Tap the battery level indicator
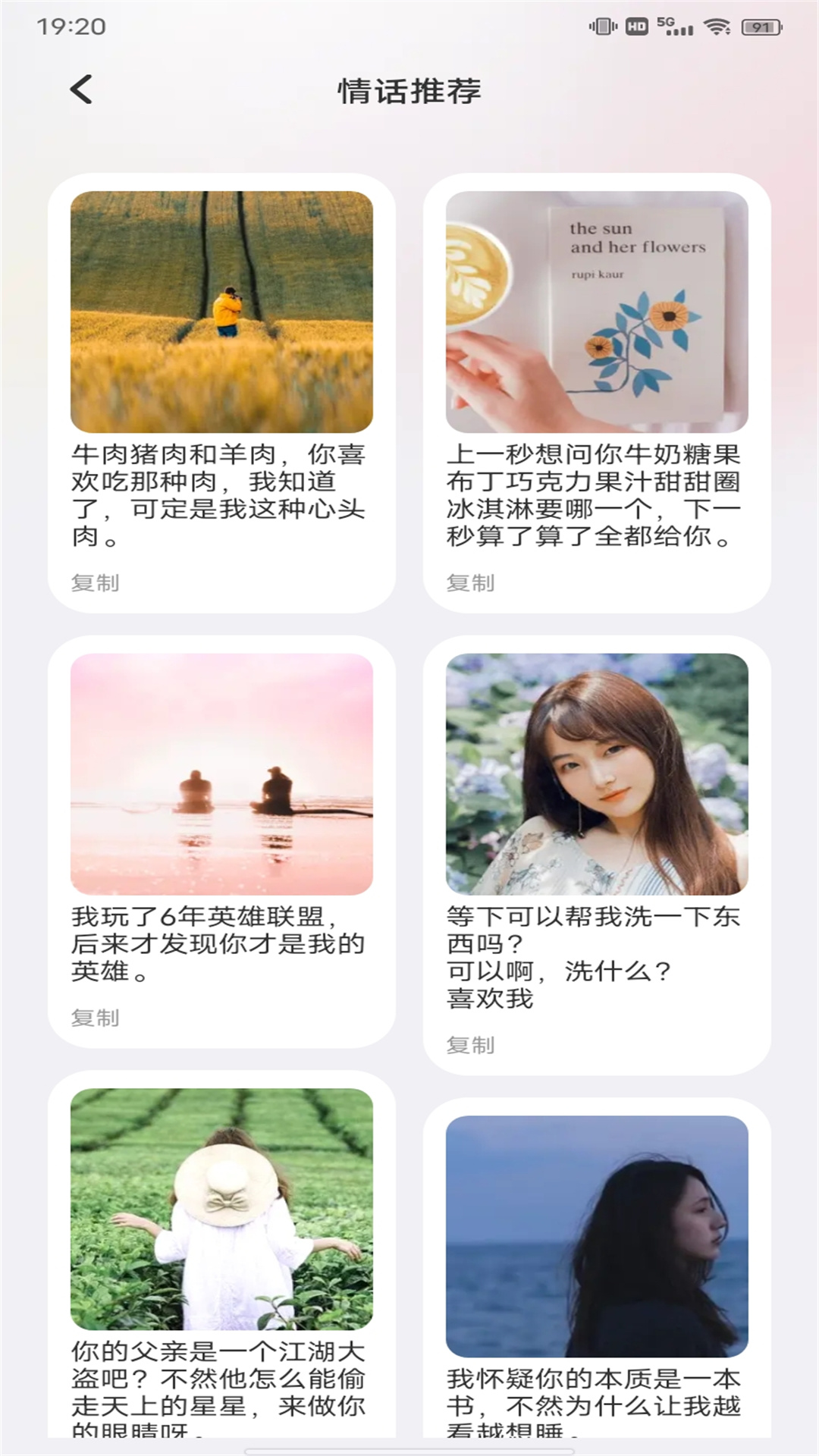This screenshot has height=1456, width=819. point(761,27)
